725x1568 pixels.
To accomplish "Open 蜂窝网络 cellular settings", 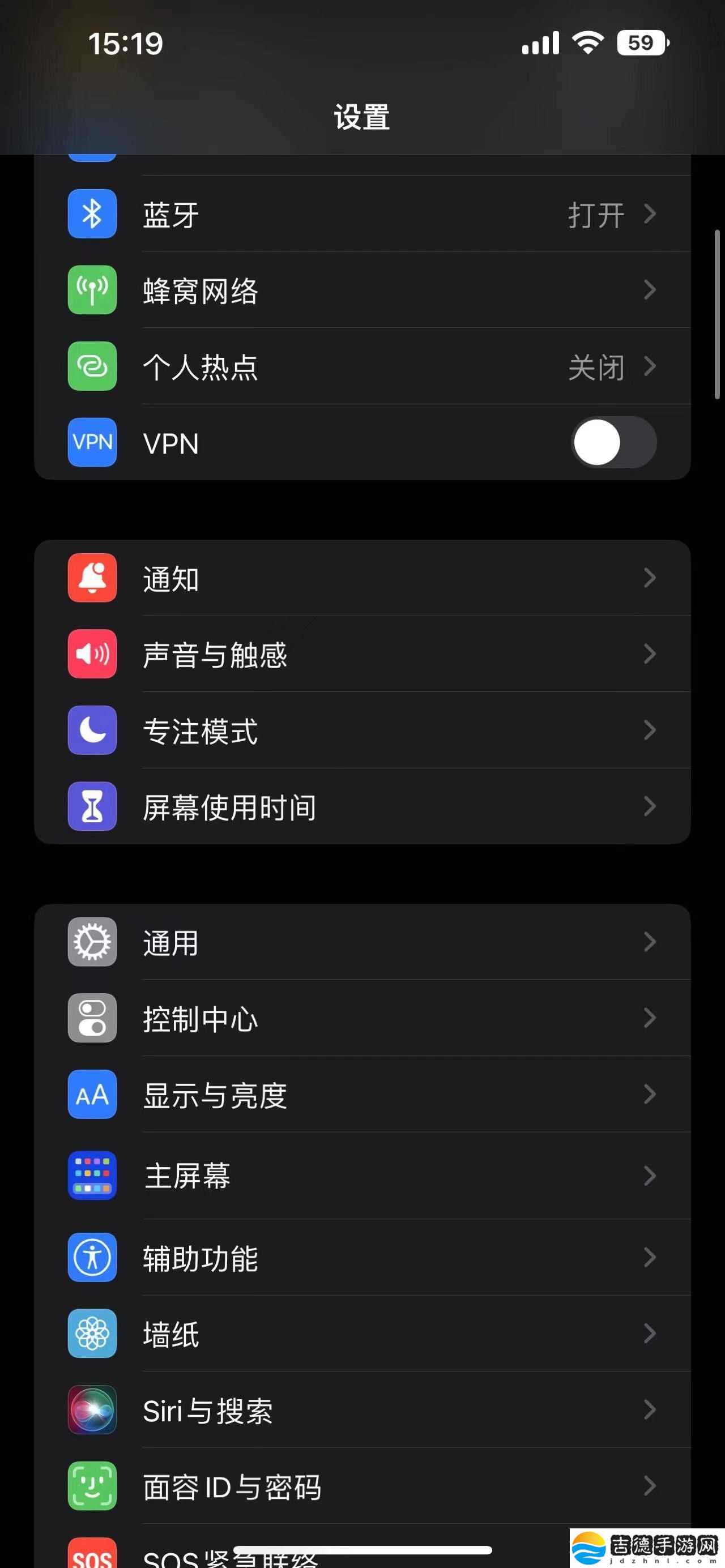I will [362, 290].
